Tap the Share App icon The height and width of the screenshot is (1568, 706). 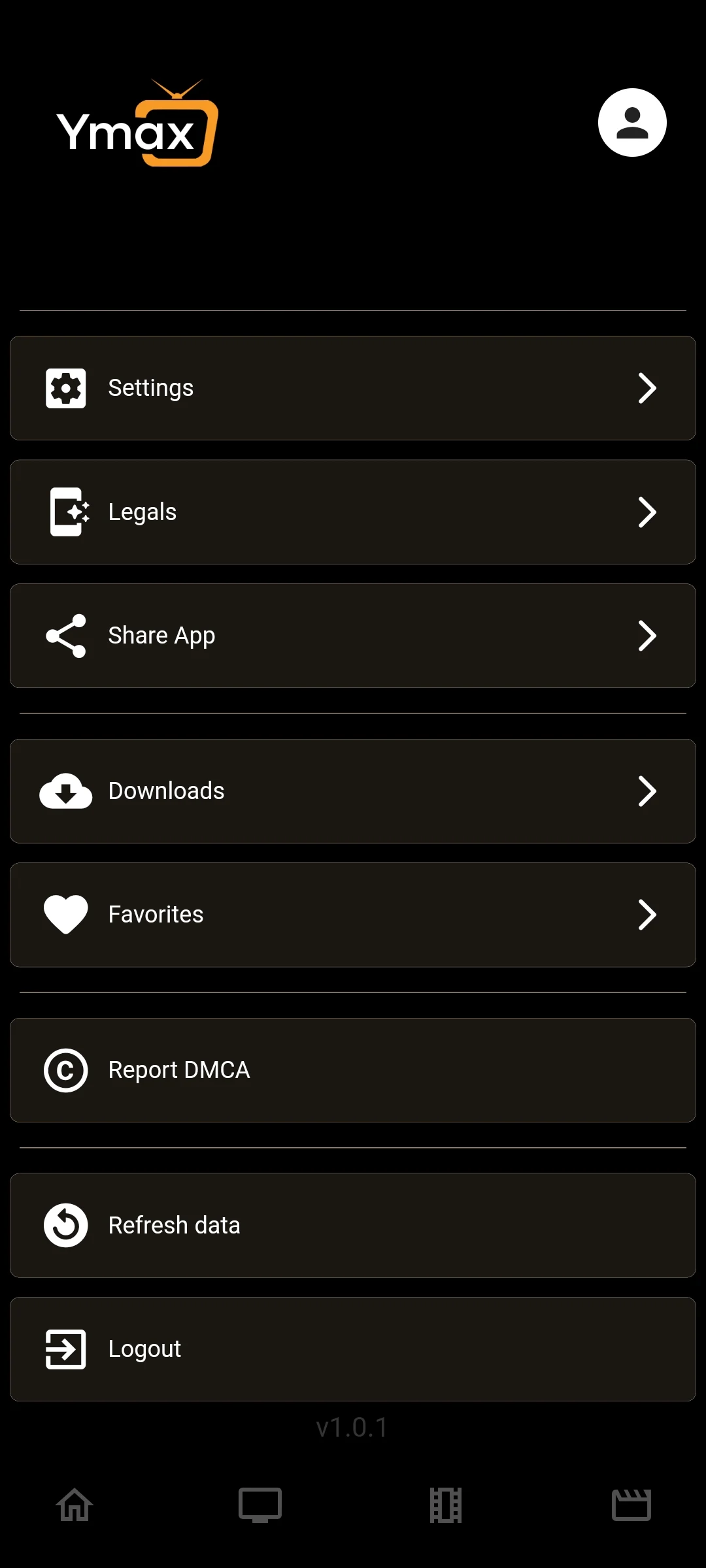pyautogui.click(x=65, y=635)
